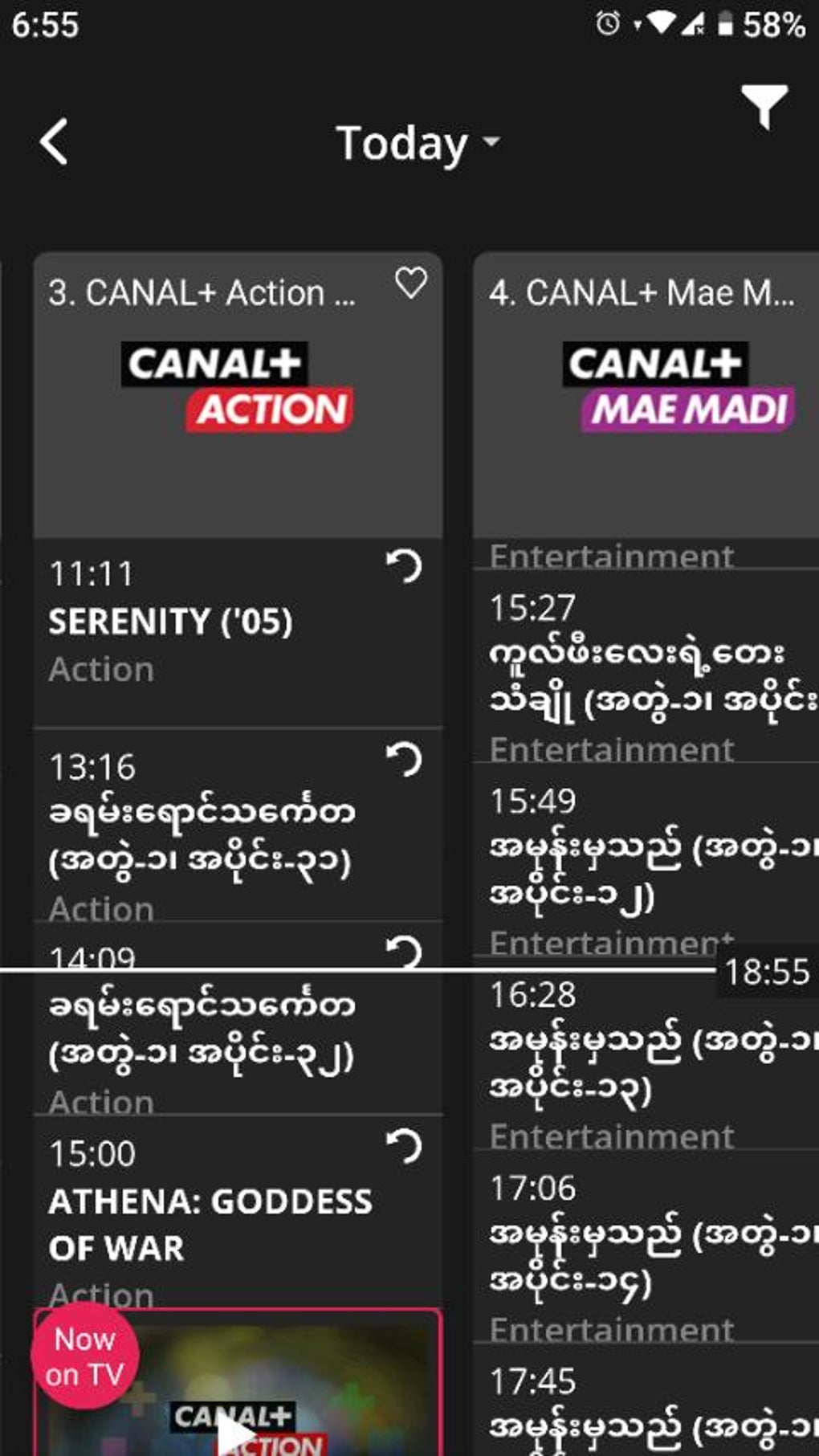Favorite the CANAL+ Action channel

tap(411, 283)
